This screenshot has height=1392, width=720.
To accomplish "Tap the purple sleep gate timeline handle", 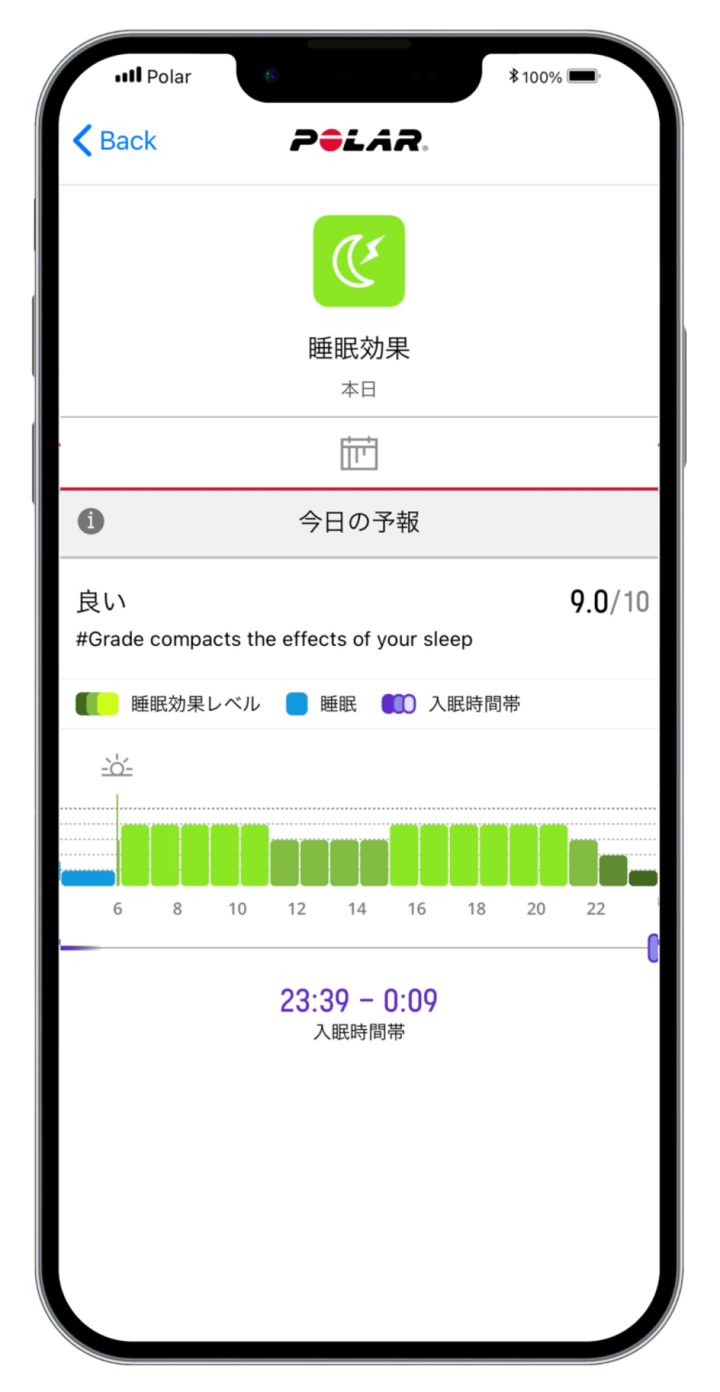I will pos(653,947).
